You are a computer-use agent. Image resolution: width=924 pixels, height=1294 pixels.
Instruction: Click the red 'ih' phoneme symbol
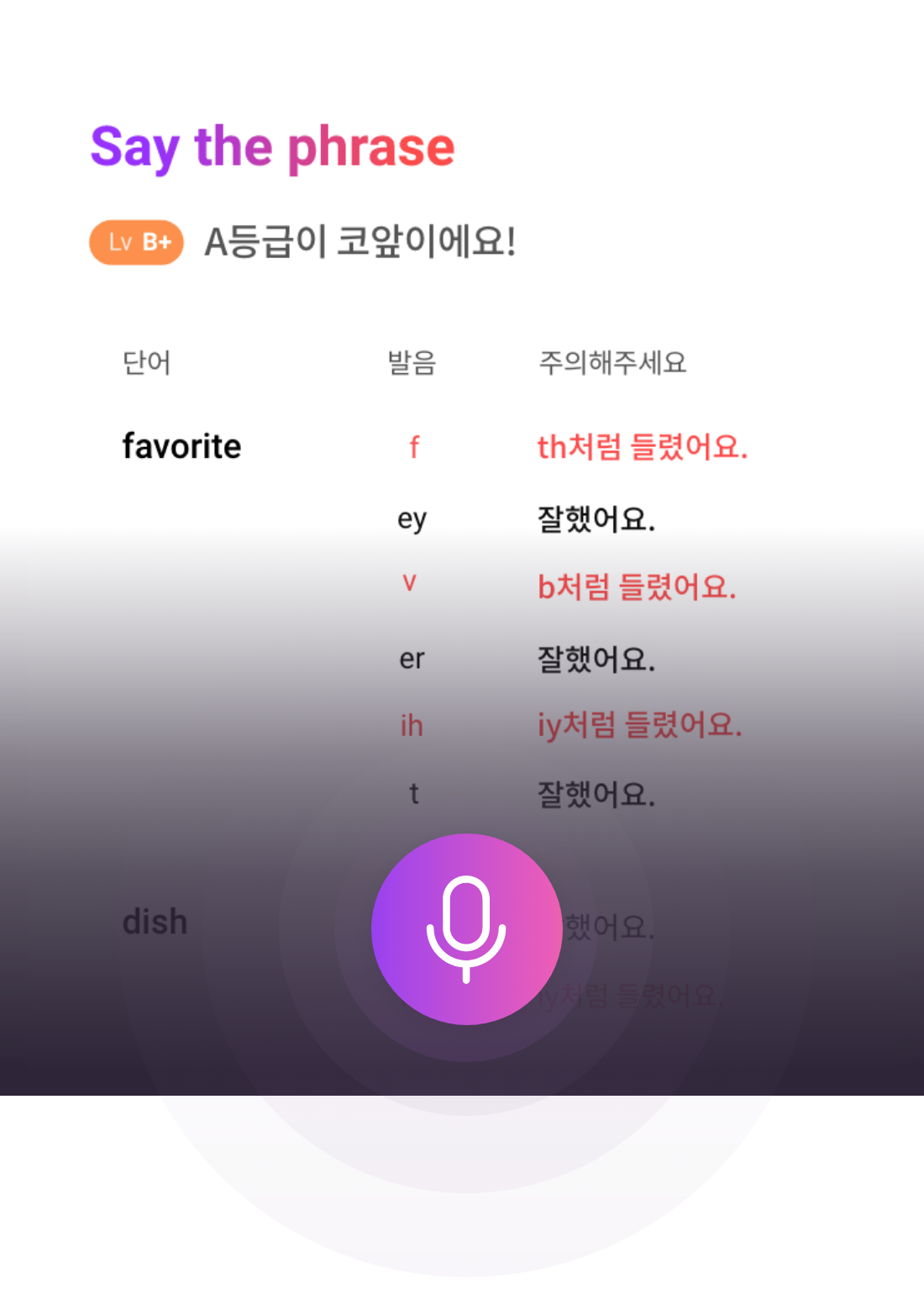click(412, 724)
